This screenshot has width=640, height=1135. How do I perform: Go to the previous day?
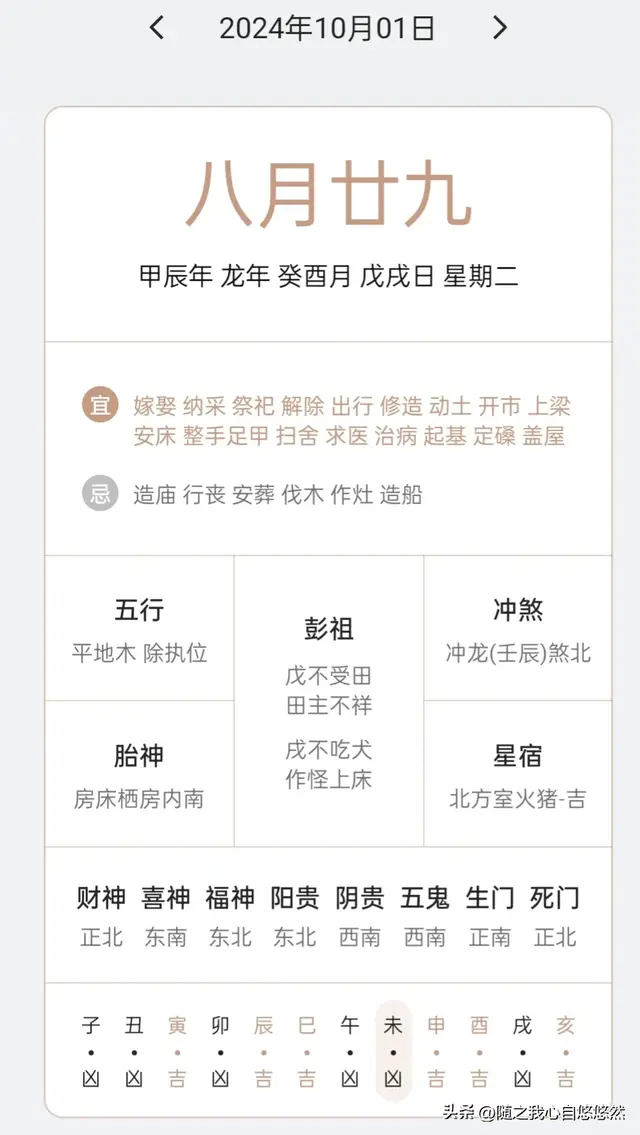[156, 28]
